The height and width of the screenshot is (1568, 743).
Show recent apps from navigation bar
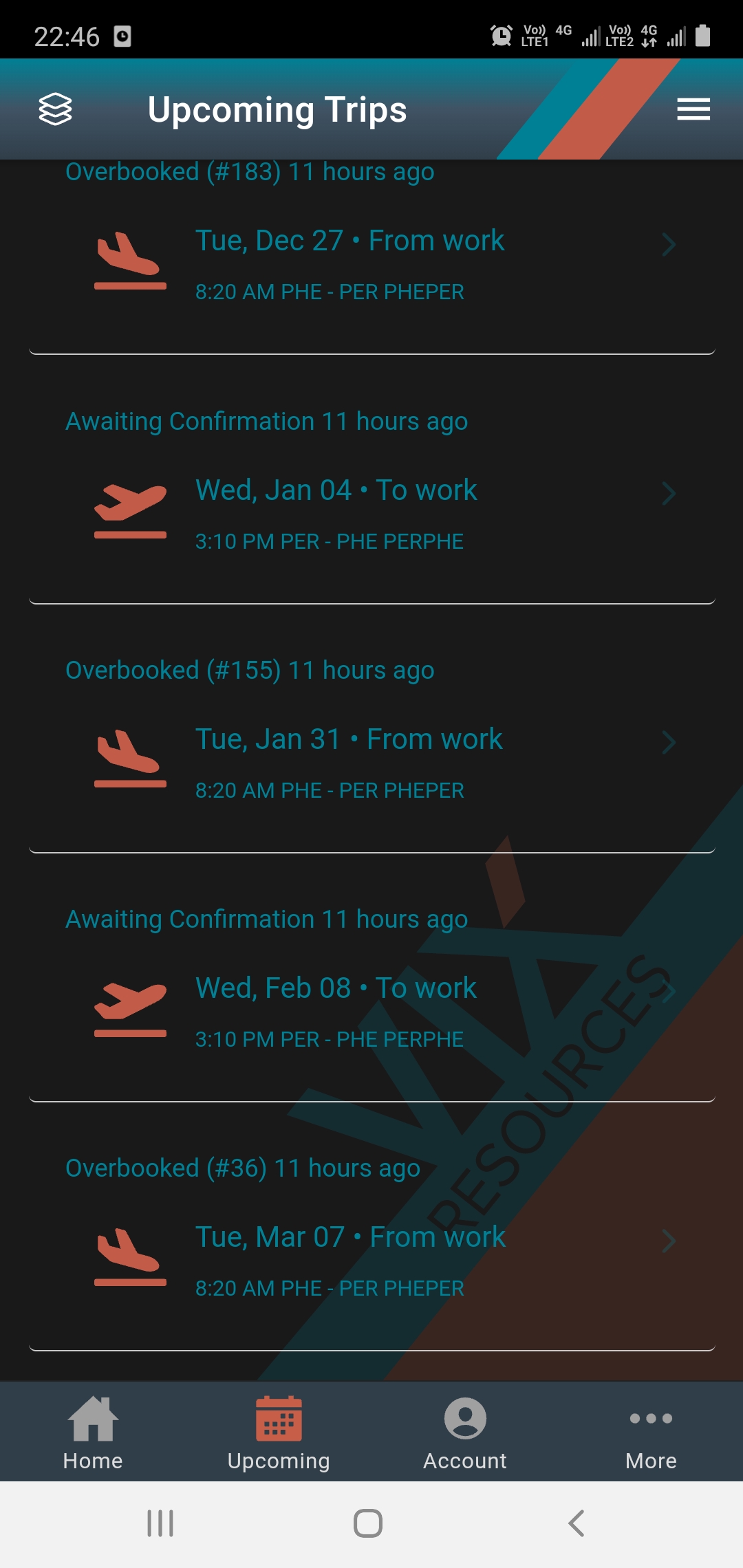click(160, 1523)
